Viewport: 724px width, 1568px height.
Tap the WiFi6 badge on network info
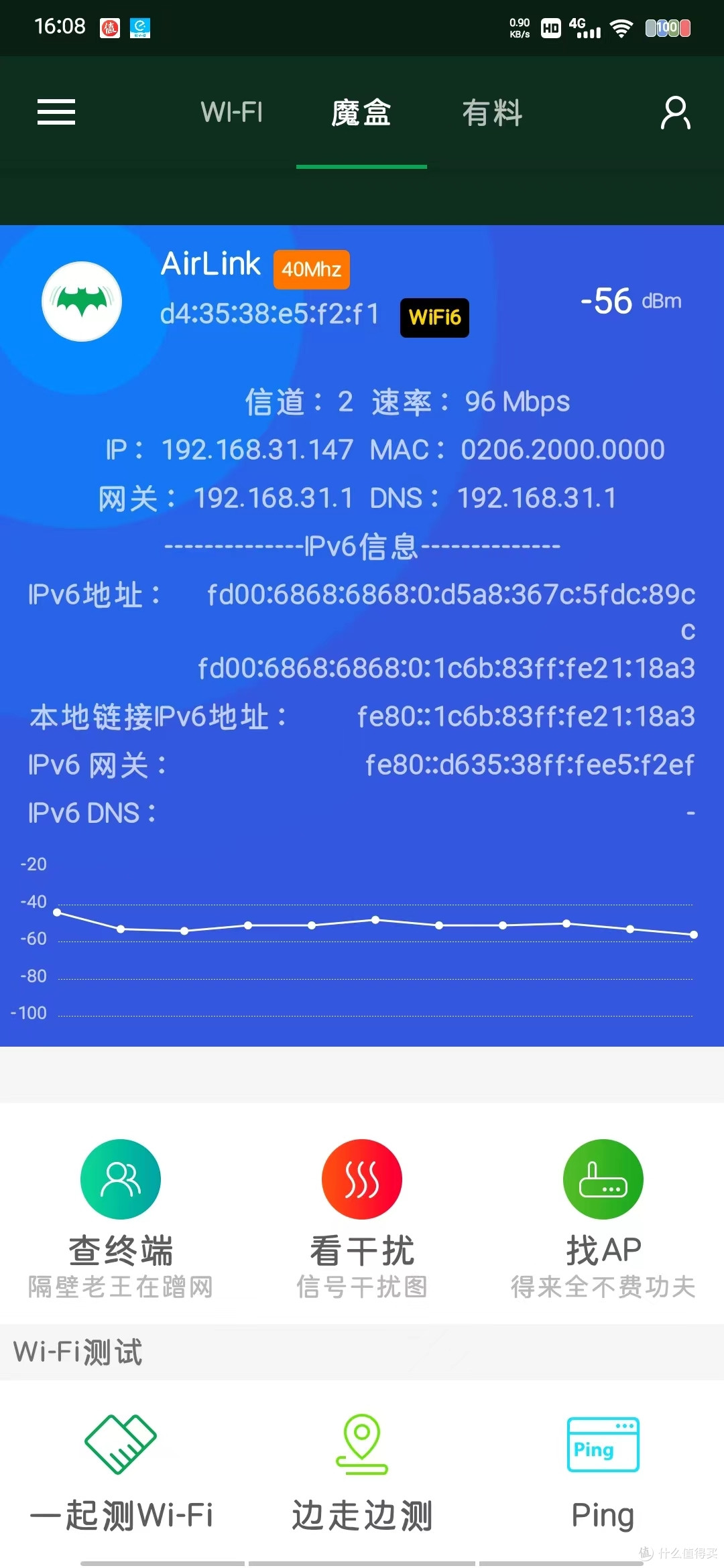pyautogui.click(x=434, y=317)
